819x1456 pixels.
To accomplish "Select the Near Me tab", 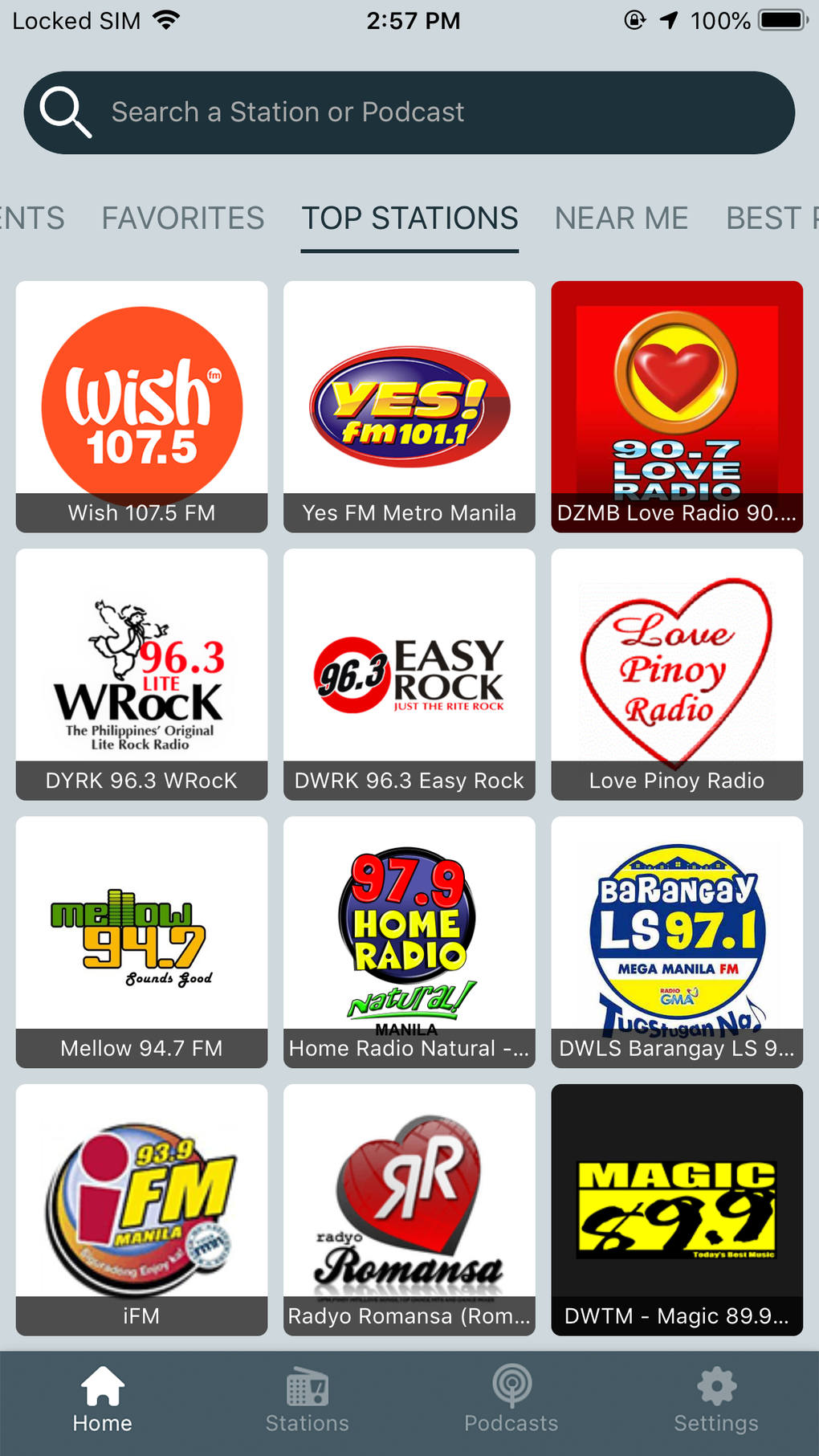I will [x=621, y=218].
